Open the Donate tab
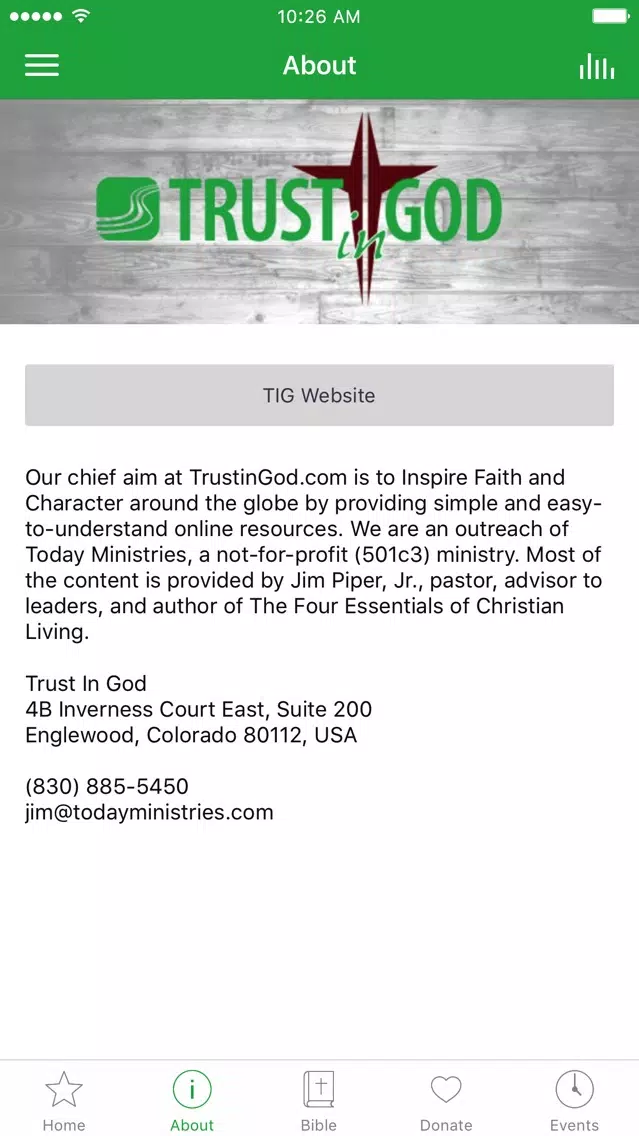 446,1100
